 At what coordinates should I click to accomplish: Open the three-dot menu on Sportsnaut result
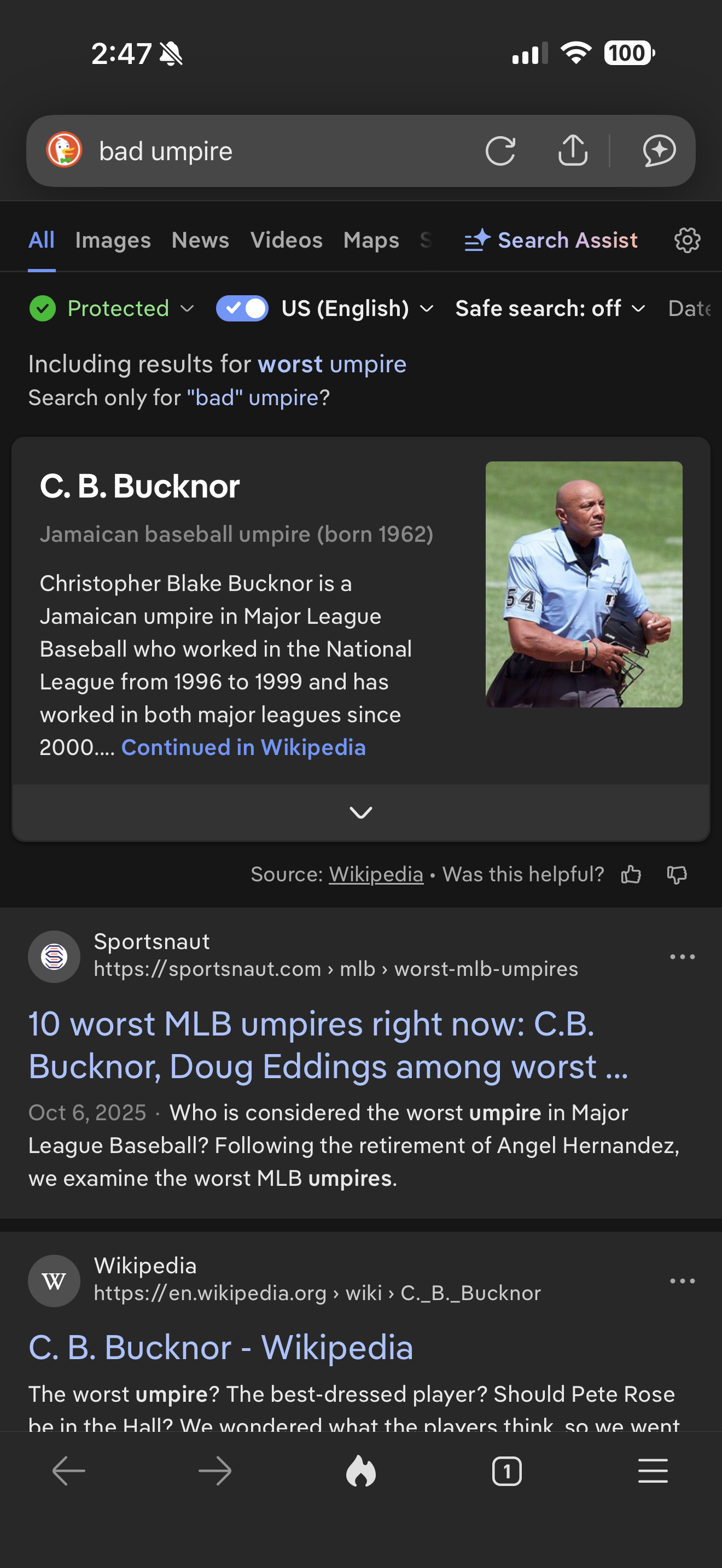[x=682, y=956]
